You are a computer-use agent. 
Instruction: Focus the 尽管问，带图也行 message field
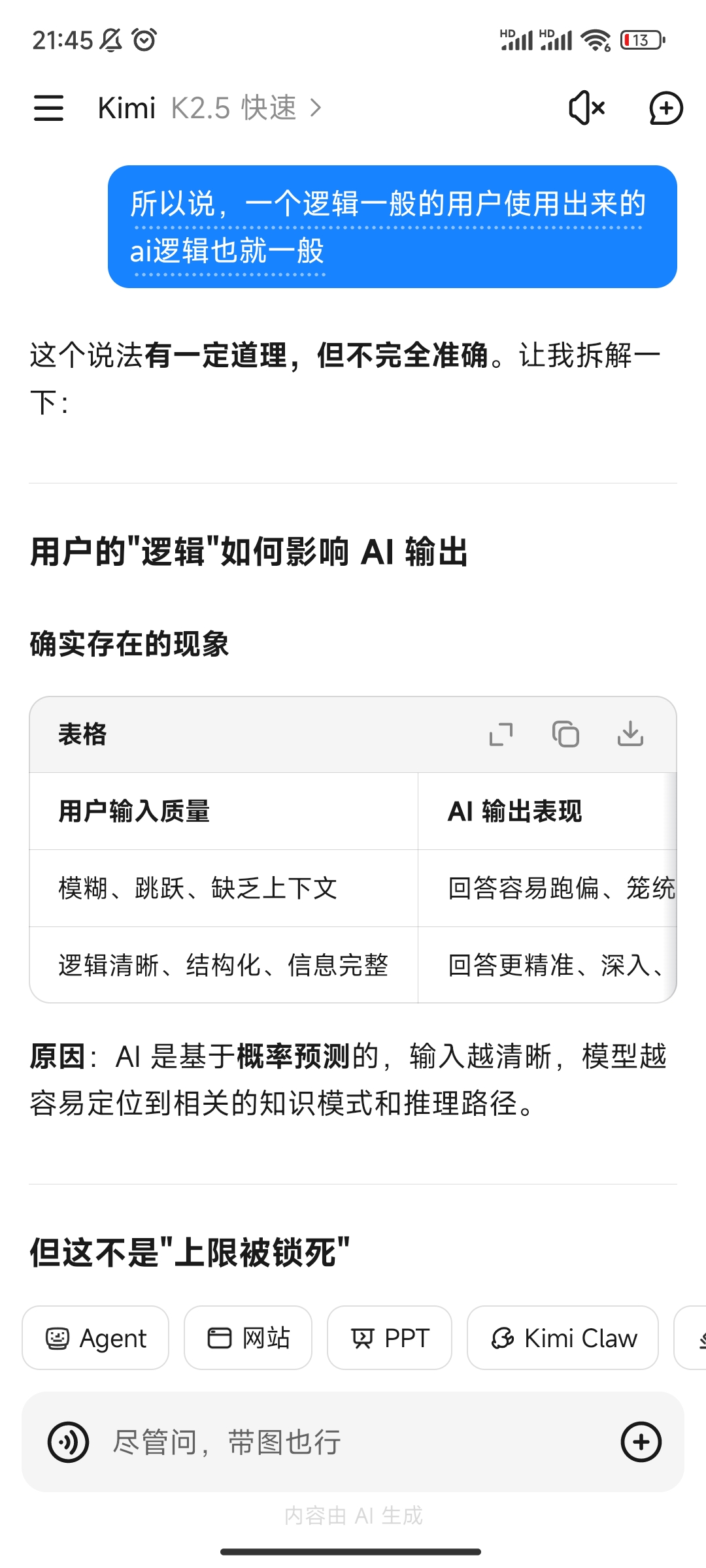click(353, 1442)
